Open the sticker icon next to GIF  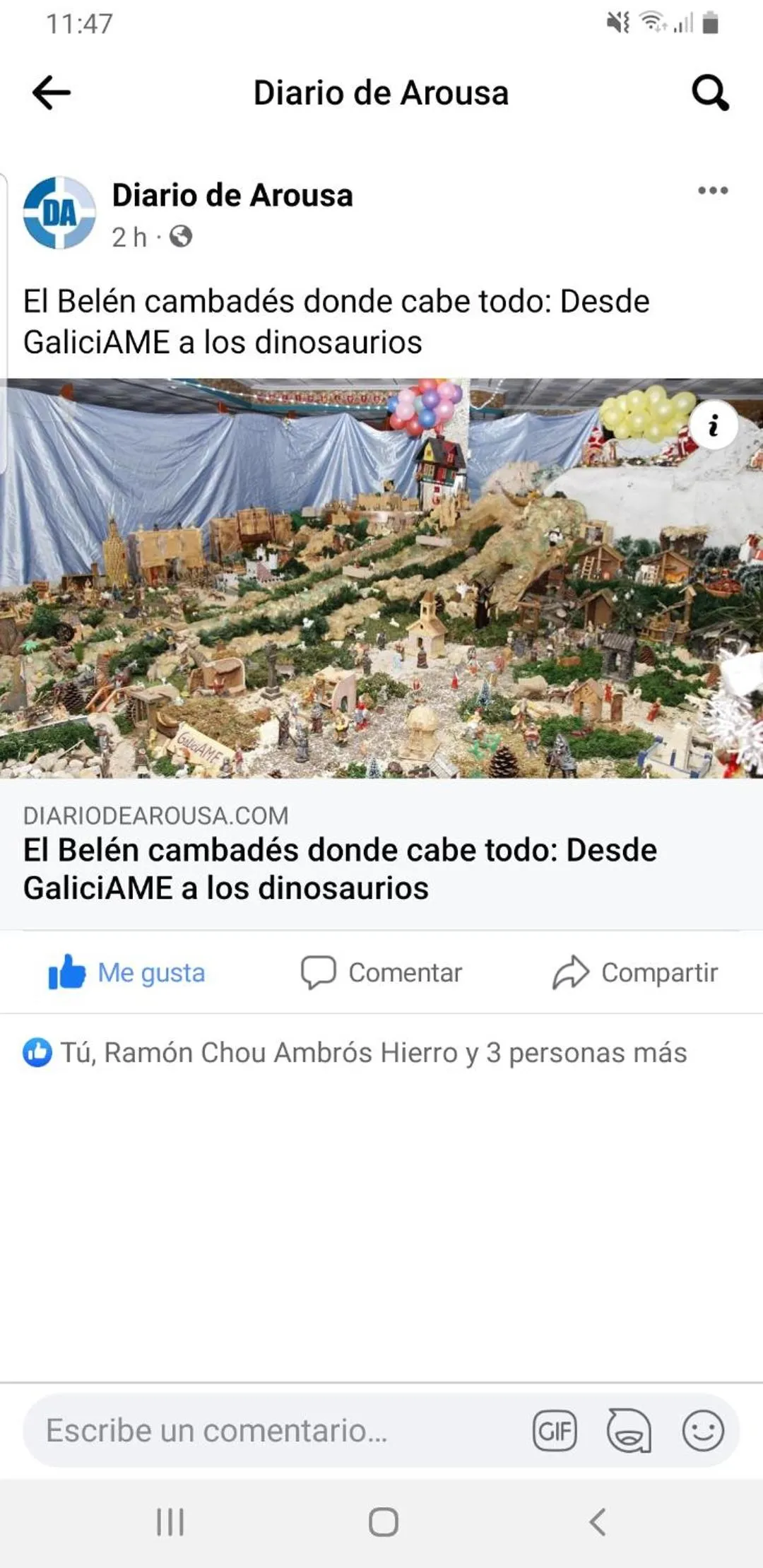pos(627,1431)
